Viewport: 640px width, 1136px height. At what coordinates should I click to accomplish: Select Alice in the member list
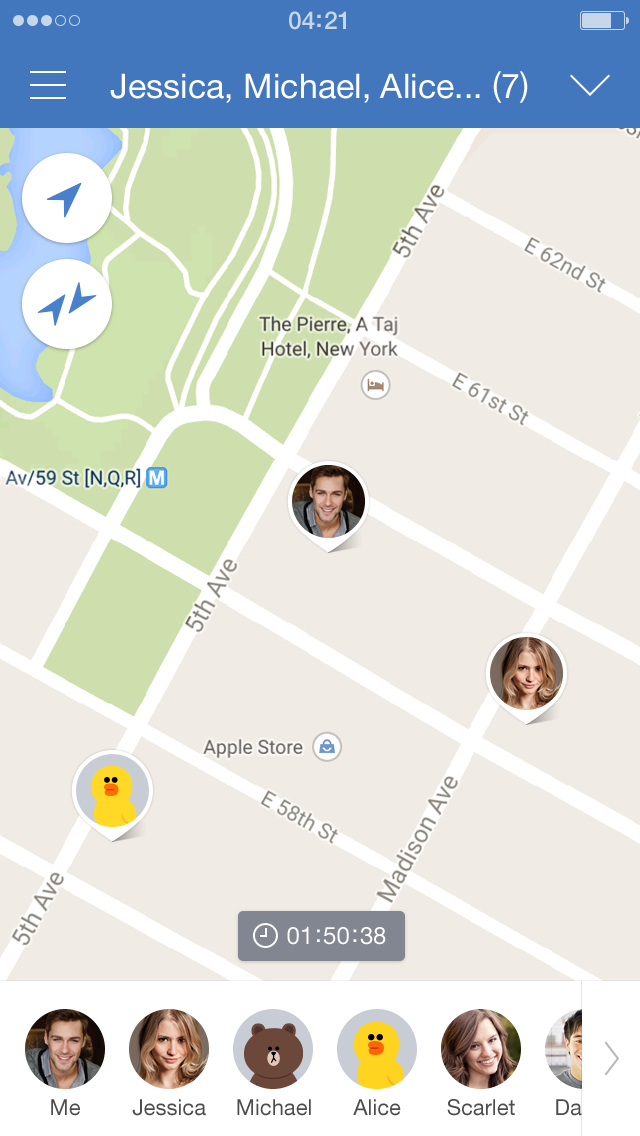[377, 1050]
